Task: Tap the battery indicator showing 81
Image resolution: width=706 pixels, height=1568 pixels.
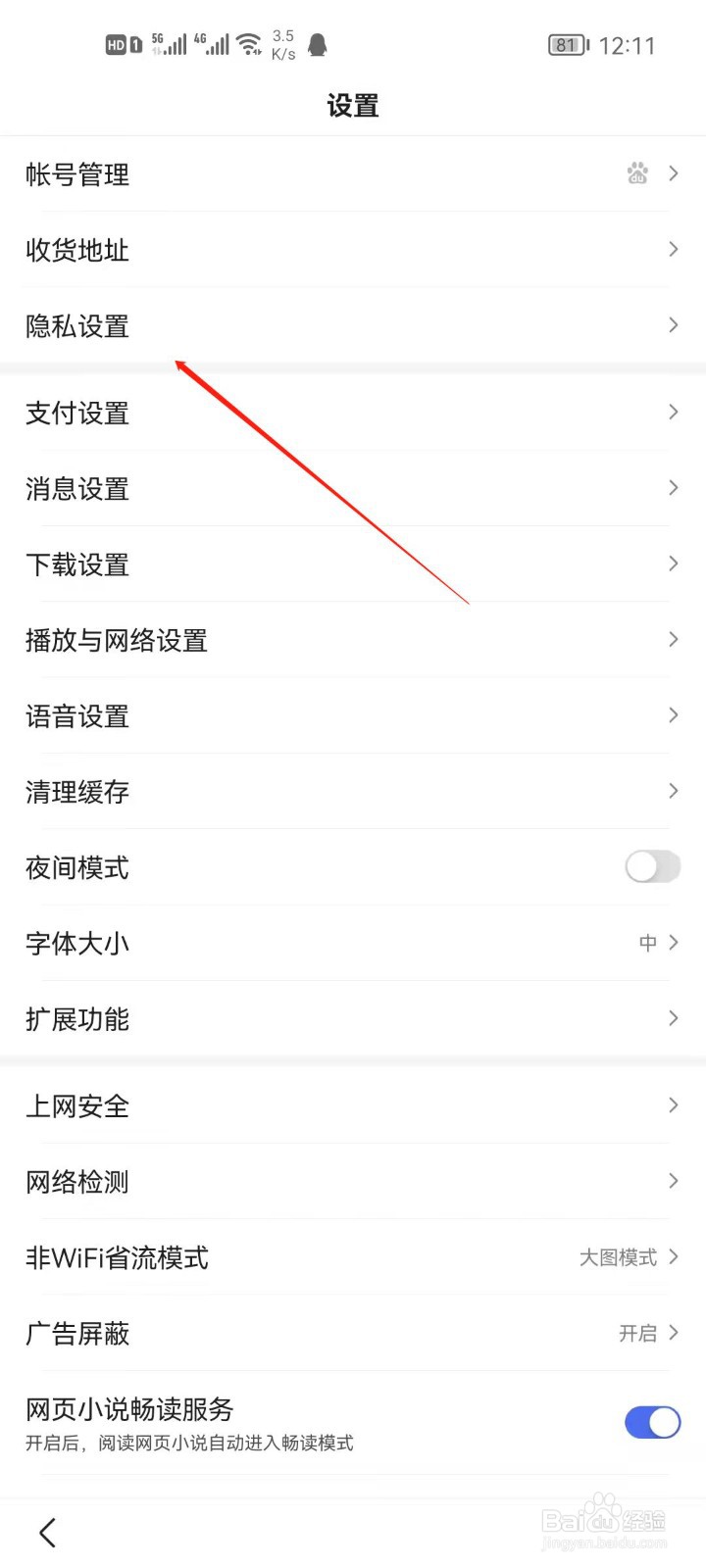Action: (x=569, y=44)
